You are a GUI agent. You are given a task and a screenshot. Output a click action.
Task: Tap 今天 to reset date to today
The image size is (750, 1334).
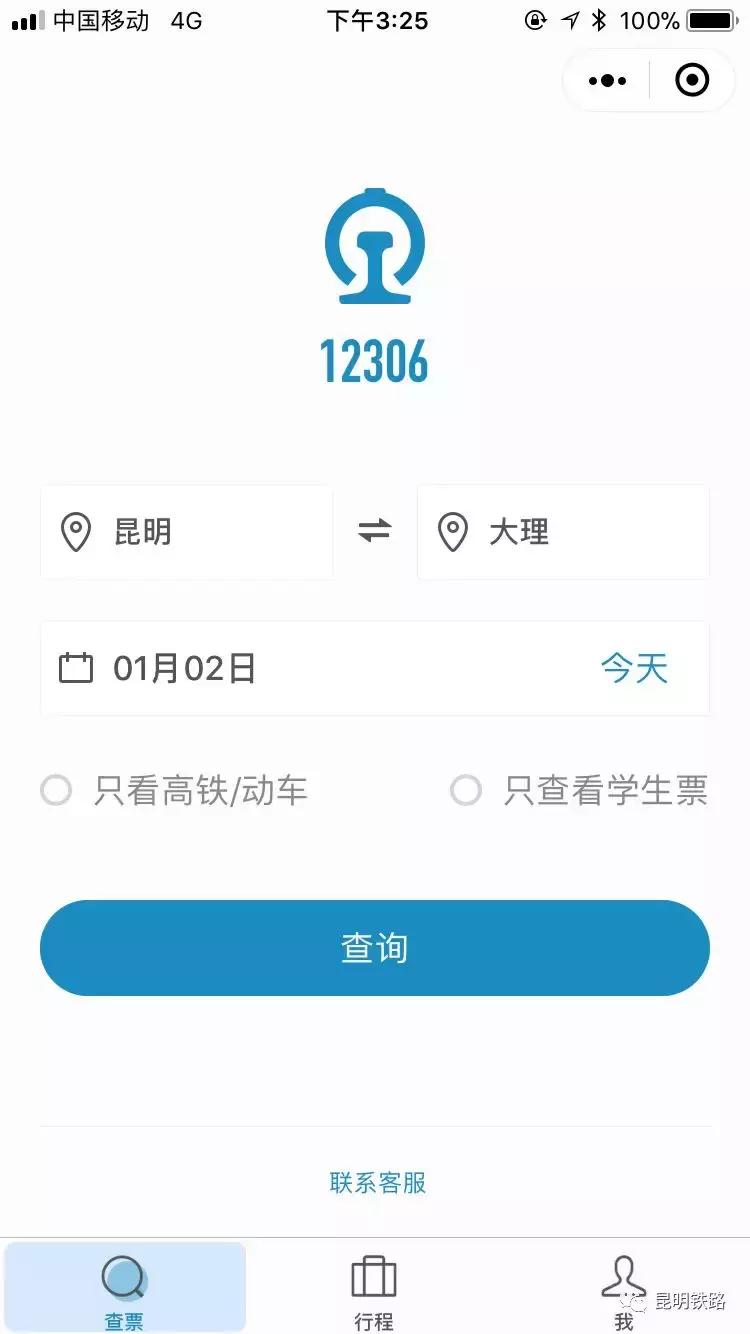(x=634, y=668)
